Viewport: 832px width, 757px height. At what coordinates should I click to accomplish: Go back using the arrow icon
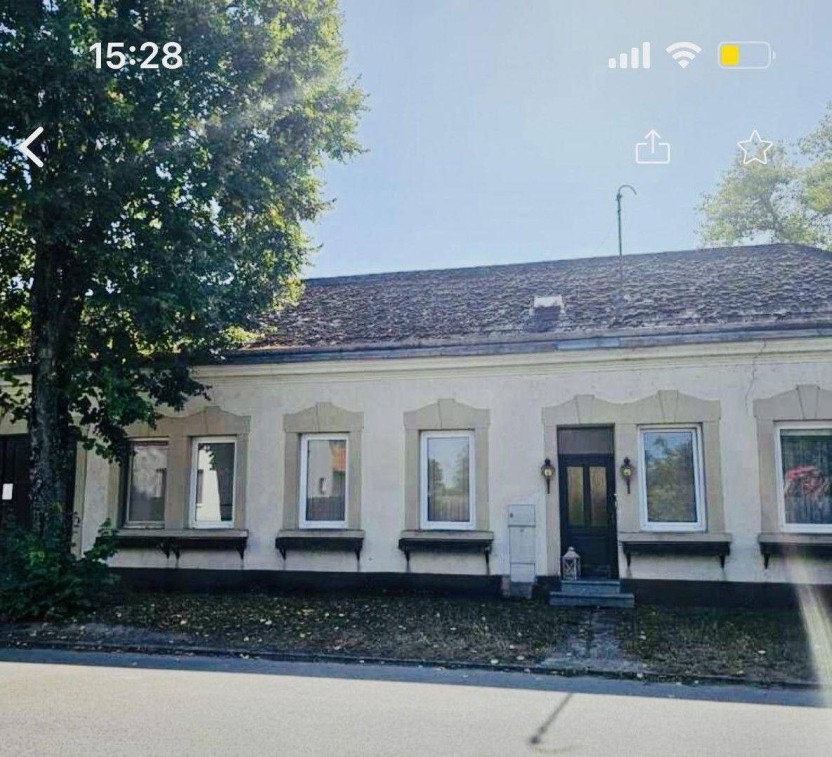click(x=31, y=147)
